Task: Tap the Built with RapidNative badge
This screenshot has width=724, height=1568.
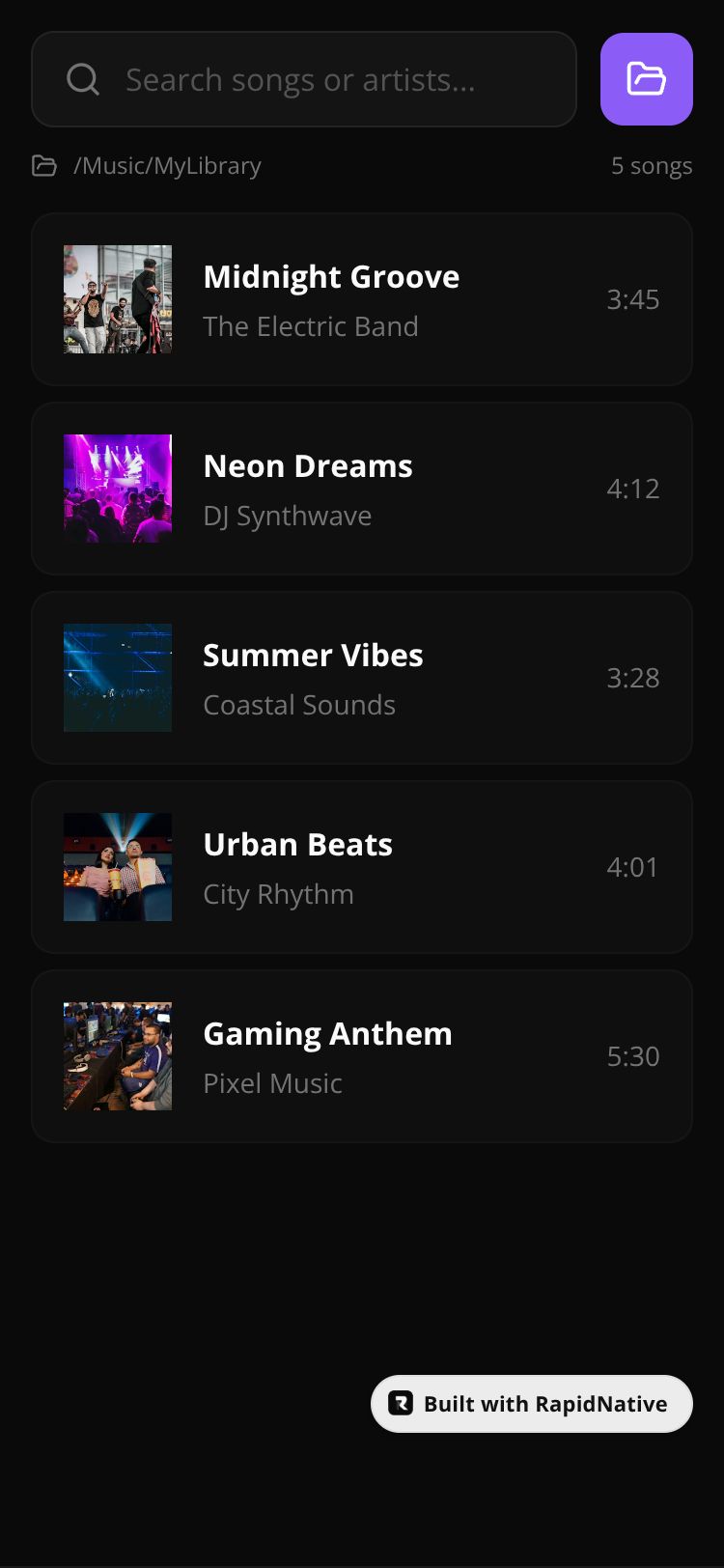Action: click(531, 1404)
